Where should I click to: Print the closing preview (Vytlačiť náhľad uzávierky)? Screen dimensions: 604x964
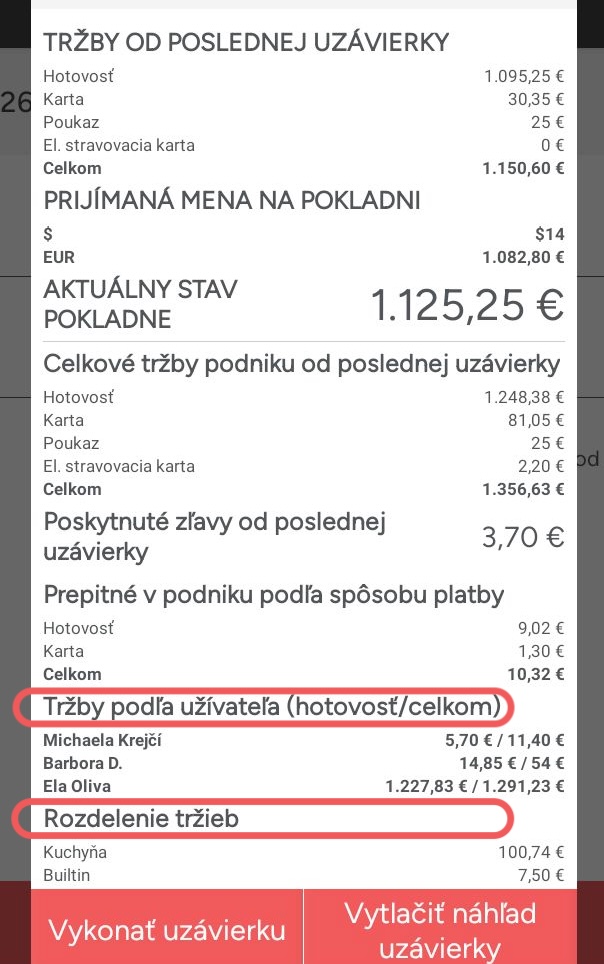pos(440,928)
